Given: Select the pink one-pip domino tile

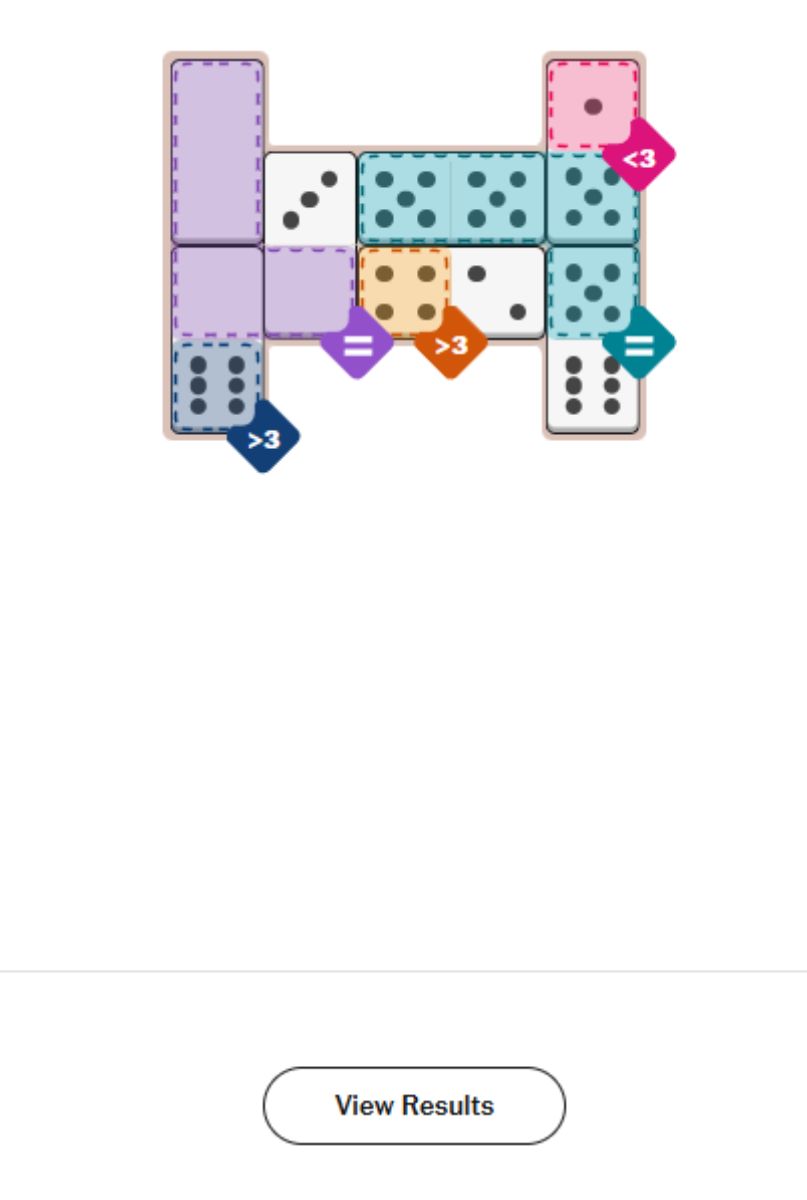Looking at the screenshot, I should click(592, 104).
